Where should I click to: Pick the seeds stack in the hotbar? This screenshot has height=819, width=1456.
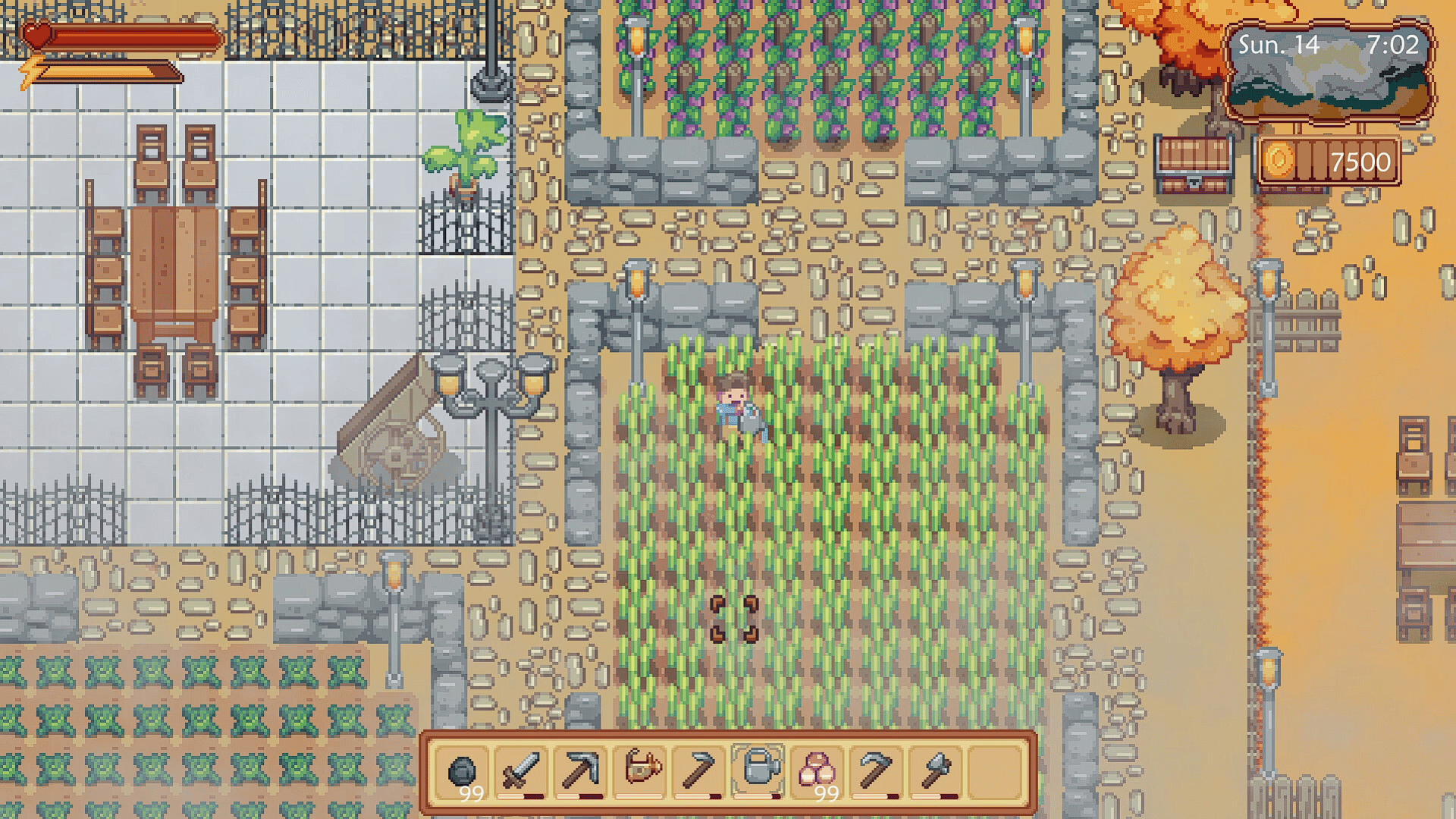click(x=818, y=772)
